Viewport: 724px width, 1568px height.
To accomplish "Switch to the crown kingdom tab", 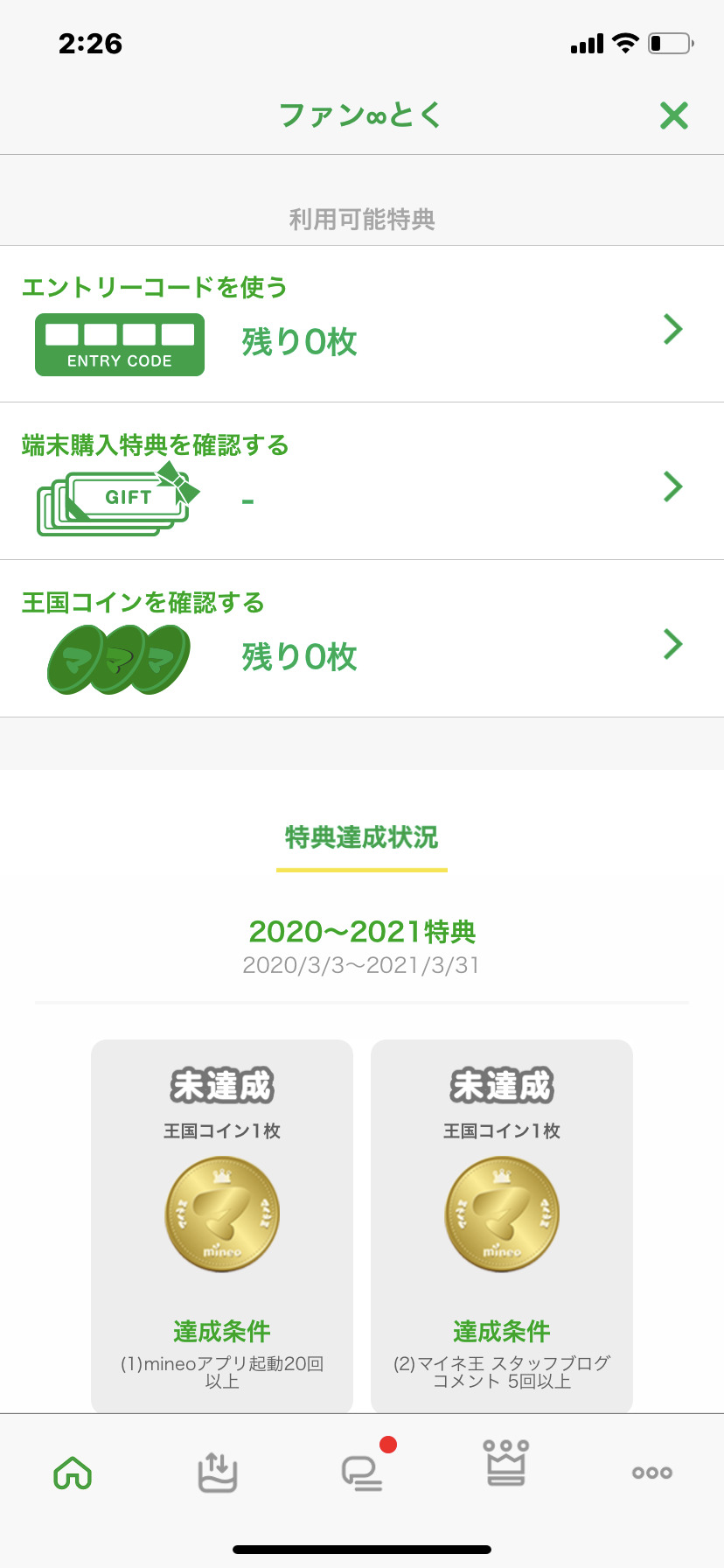I will point(506,1466).
